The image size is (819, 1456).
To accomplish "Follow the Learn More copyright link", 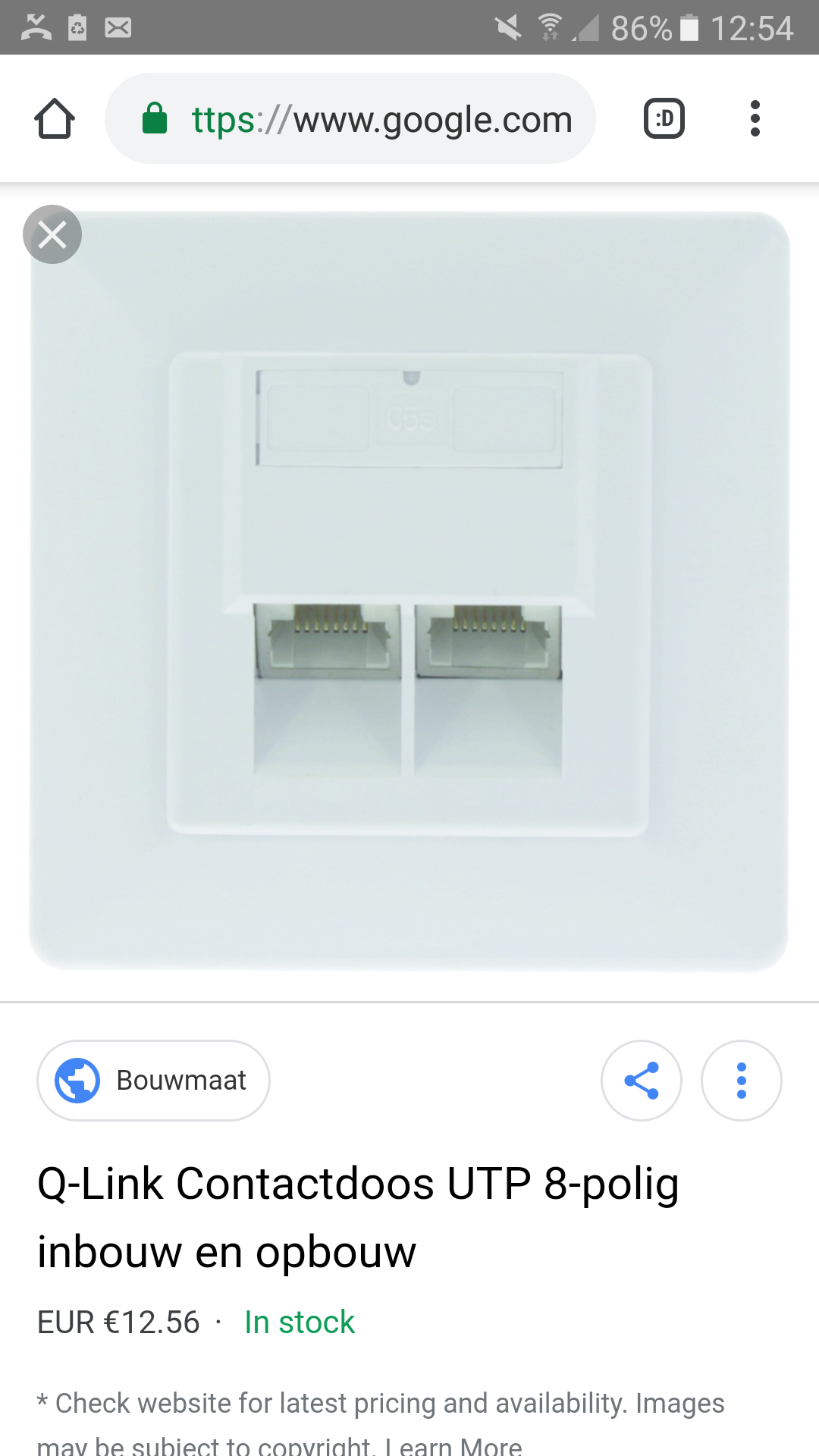I will pyautogui.click(x=453, y=1445).
